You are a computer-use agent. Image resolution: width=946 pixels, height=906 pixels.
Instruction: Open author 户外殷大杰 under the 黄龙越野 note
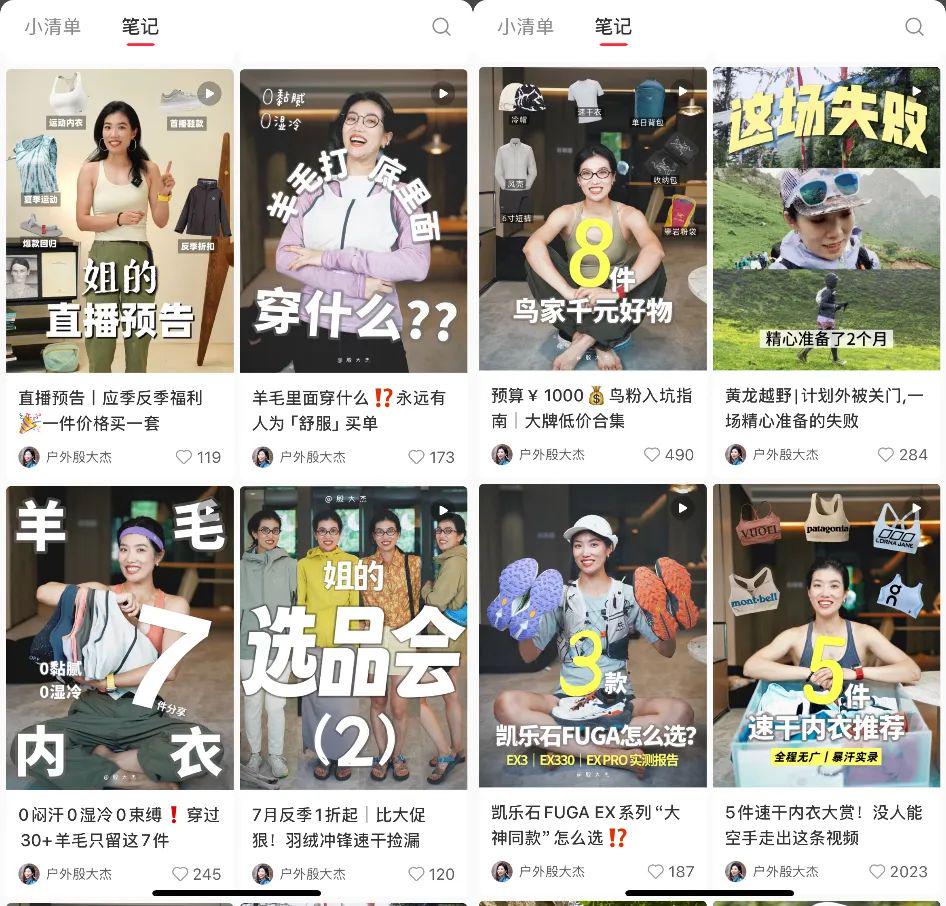(772, 455)
